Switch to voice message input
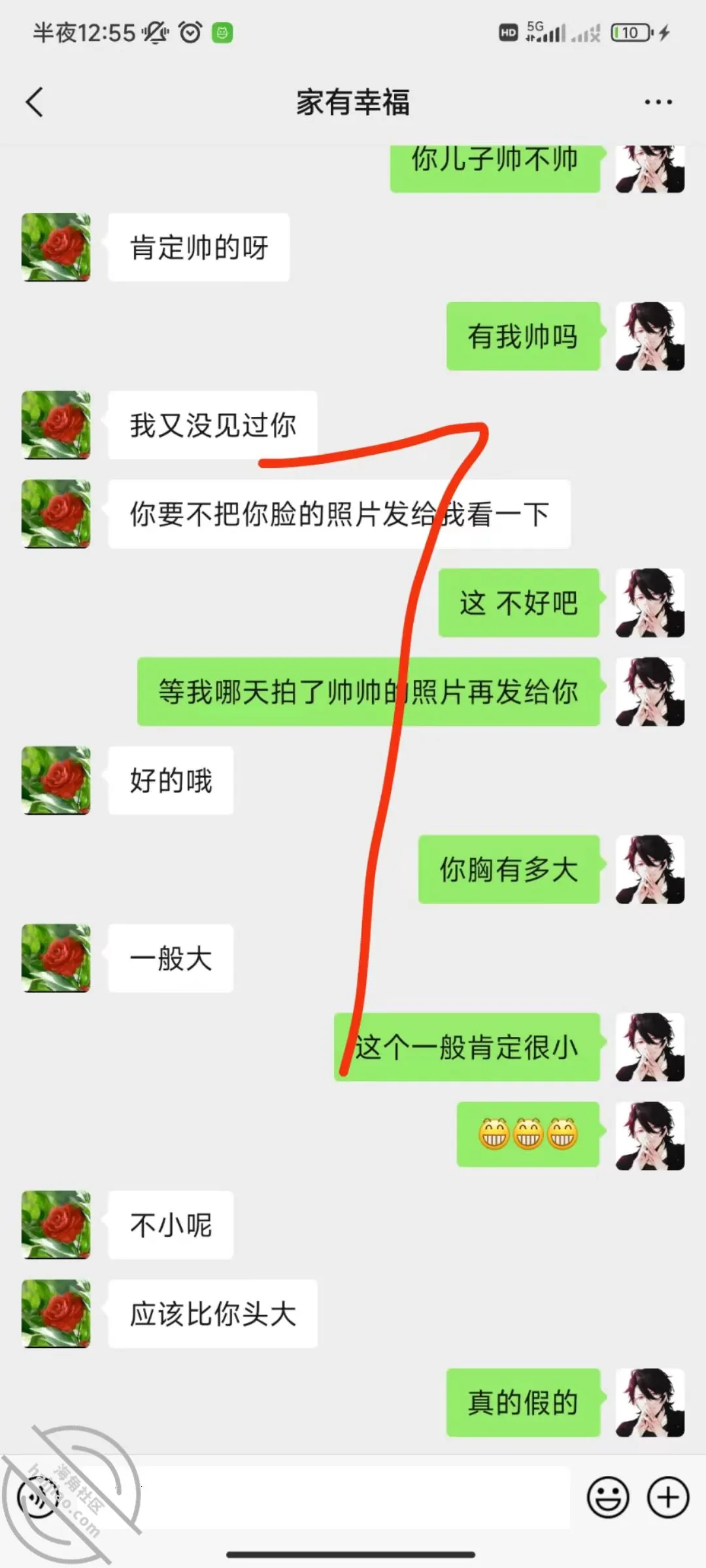 (38, 1497)
